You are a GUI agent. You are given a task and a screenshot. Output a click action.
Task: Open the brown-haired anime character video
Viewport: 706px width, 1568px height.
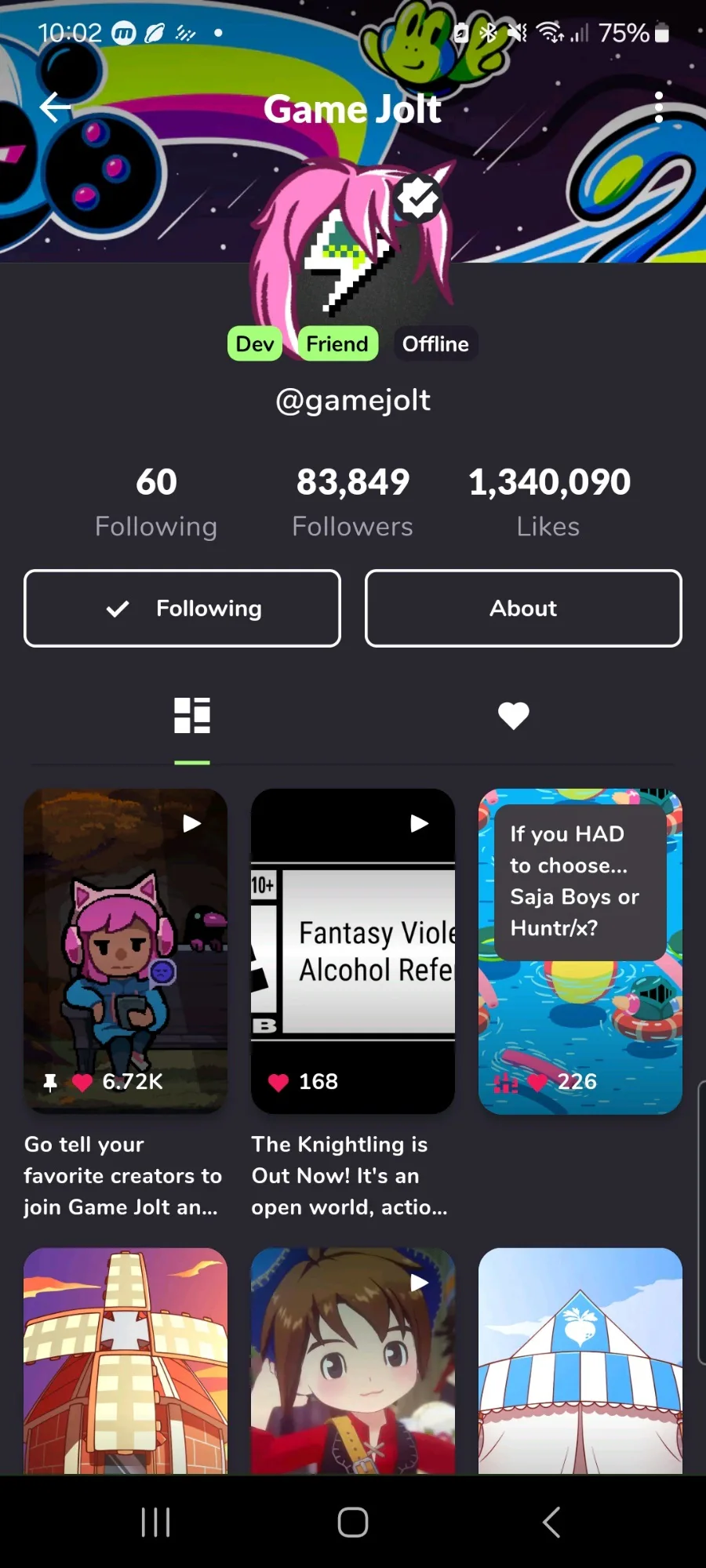pos(353,1361)
